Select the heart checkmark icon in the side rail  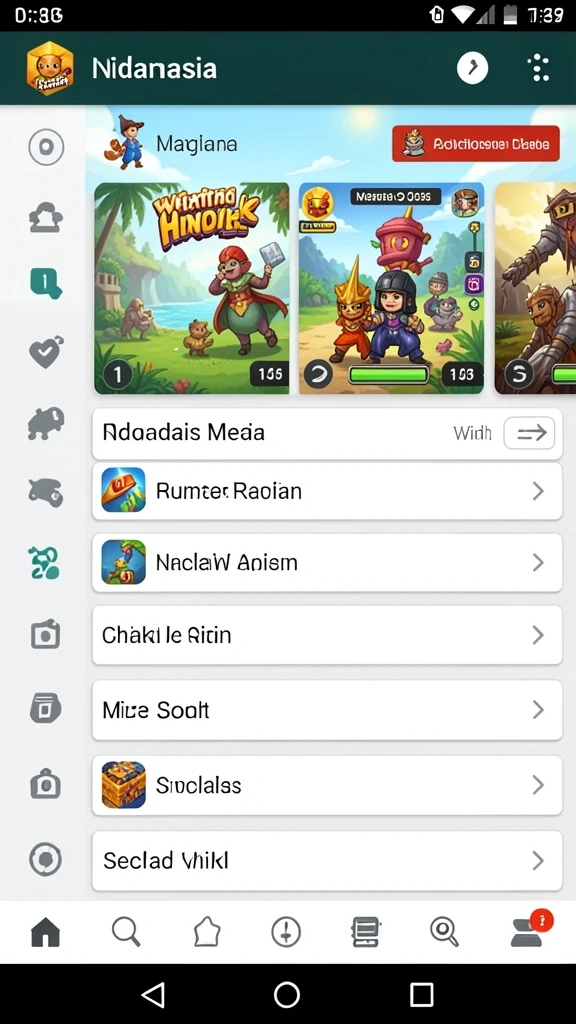pyautogui.click(x=46, y=351)
